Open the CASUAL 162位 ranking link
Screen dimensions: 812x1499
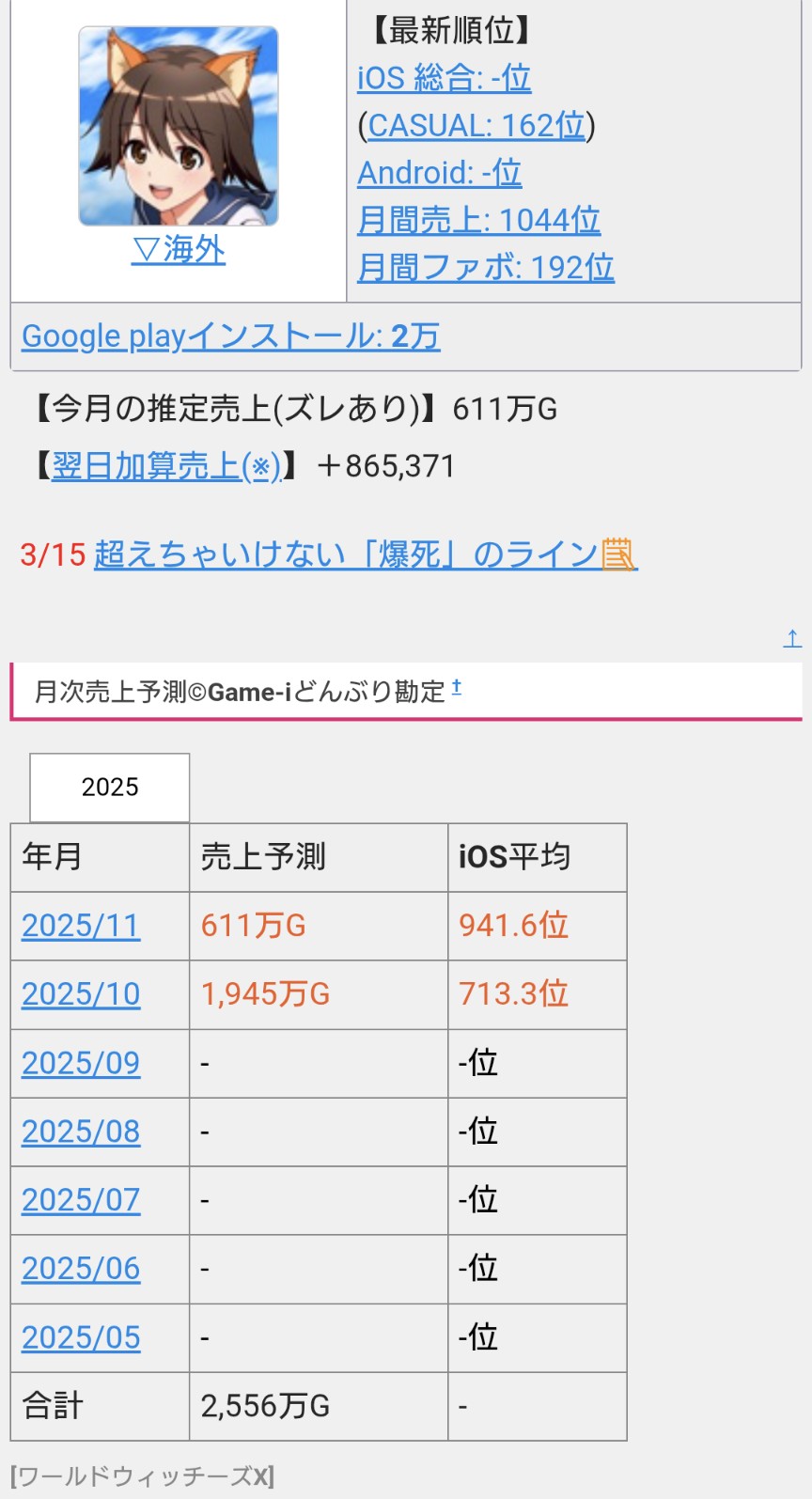[x=476, y=125]
